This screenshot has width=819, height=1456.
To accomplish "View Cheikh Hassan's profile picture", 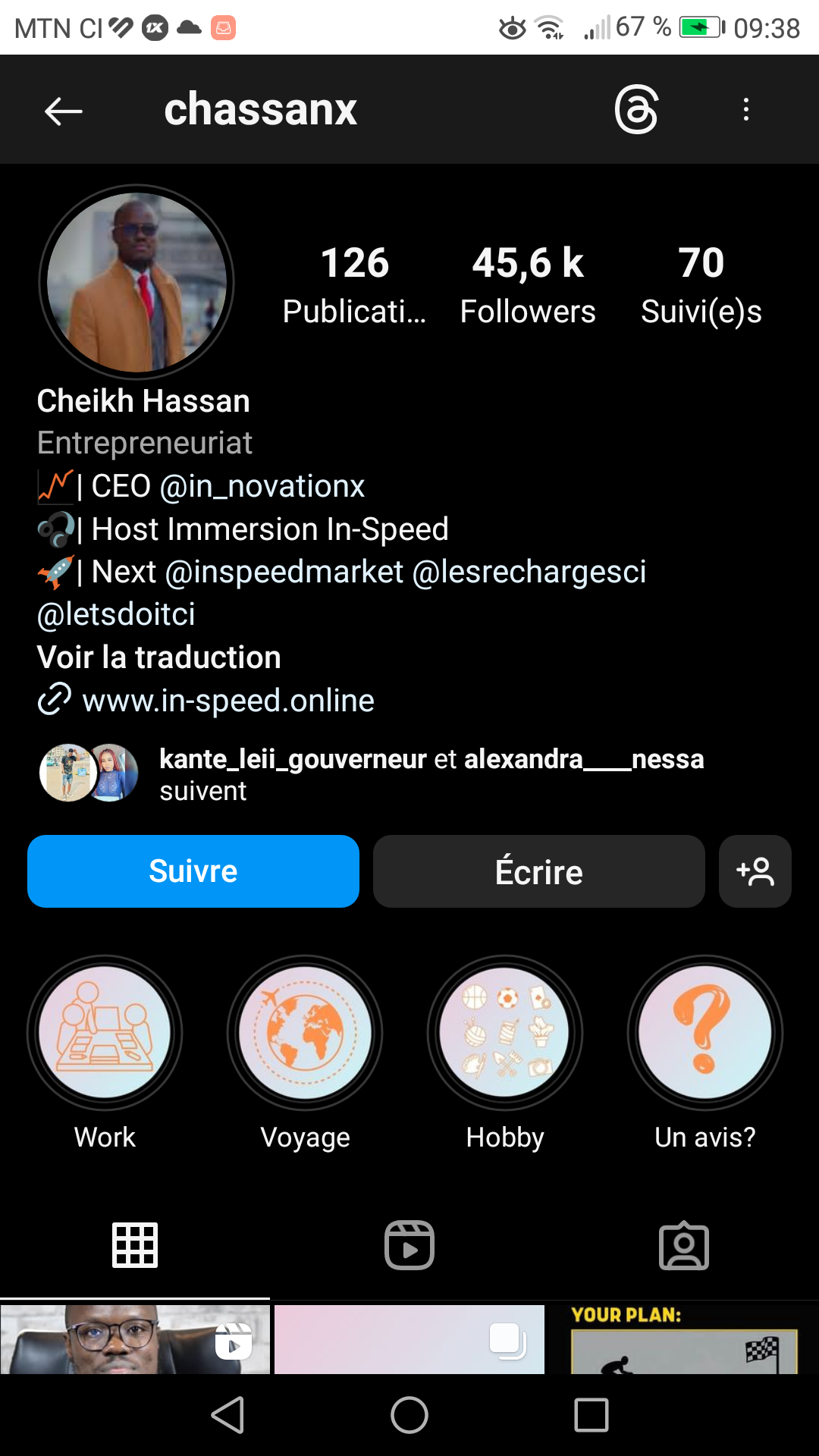I will (136, 282).
